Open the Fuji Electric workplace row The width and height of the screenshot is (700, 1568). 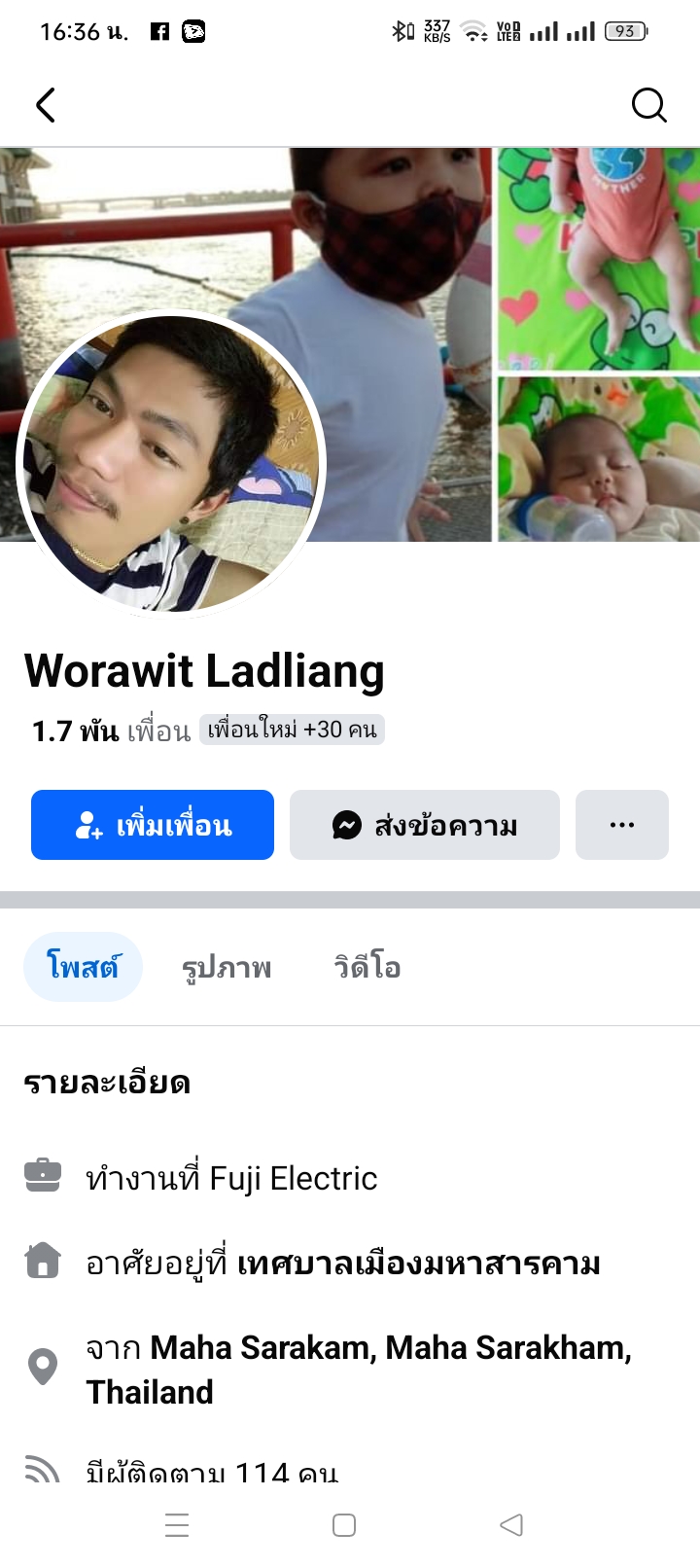[231, 1178]
